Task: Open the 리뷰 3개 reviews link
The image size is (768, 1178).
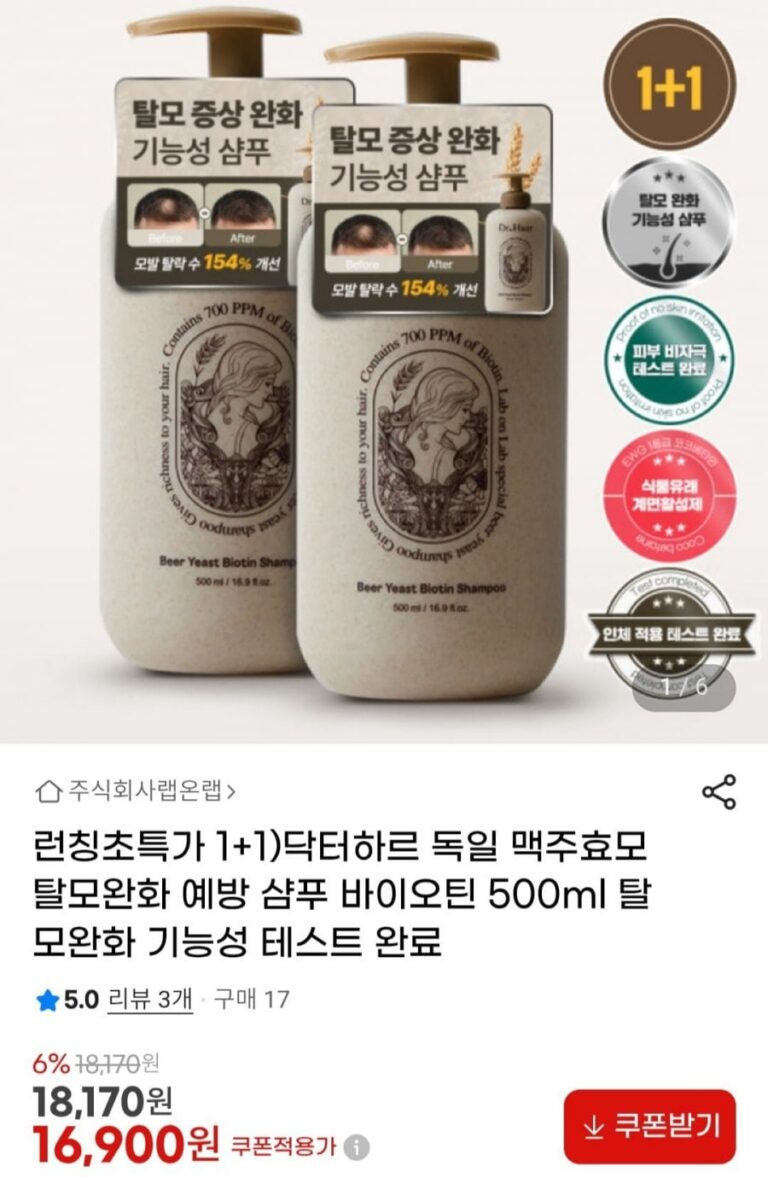Action: point(151,999)
